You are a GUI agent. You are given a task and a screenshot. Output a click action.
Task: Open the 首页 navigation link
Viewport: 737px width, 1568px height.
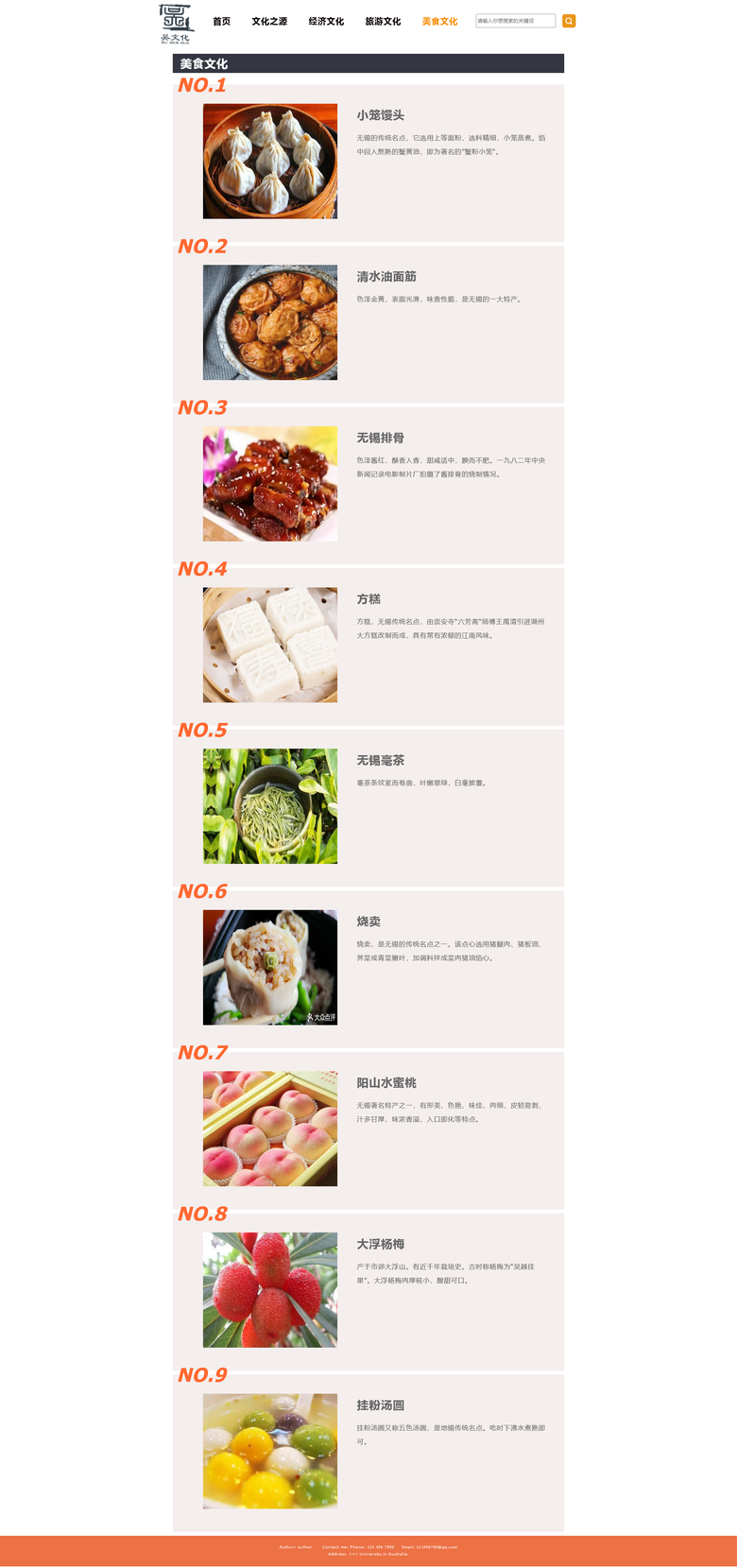tap(221, 21)
